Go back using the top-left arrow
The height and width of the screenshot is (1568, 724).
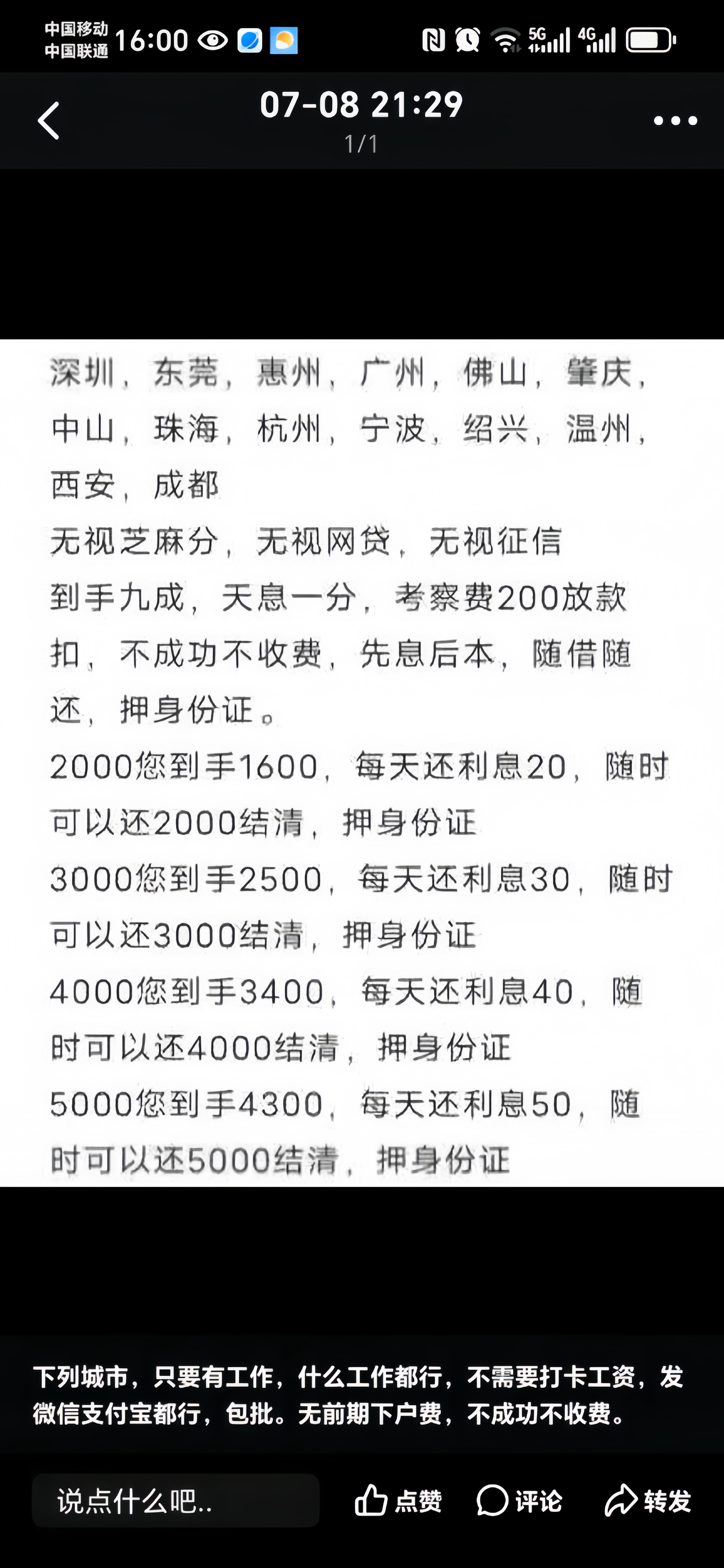[x=49, y=121]
